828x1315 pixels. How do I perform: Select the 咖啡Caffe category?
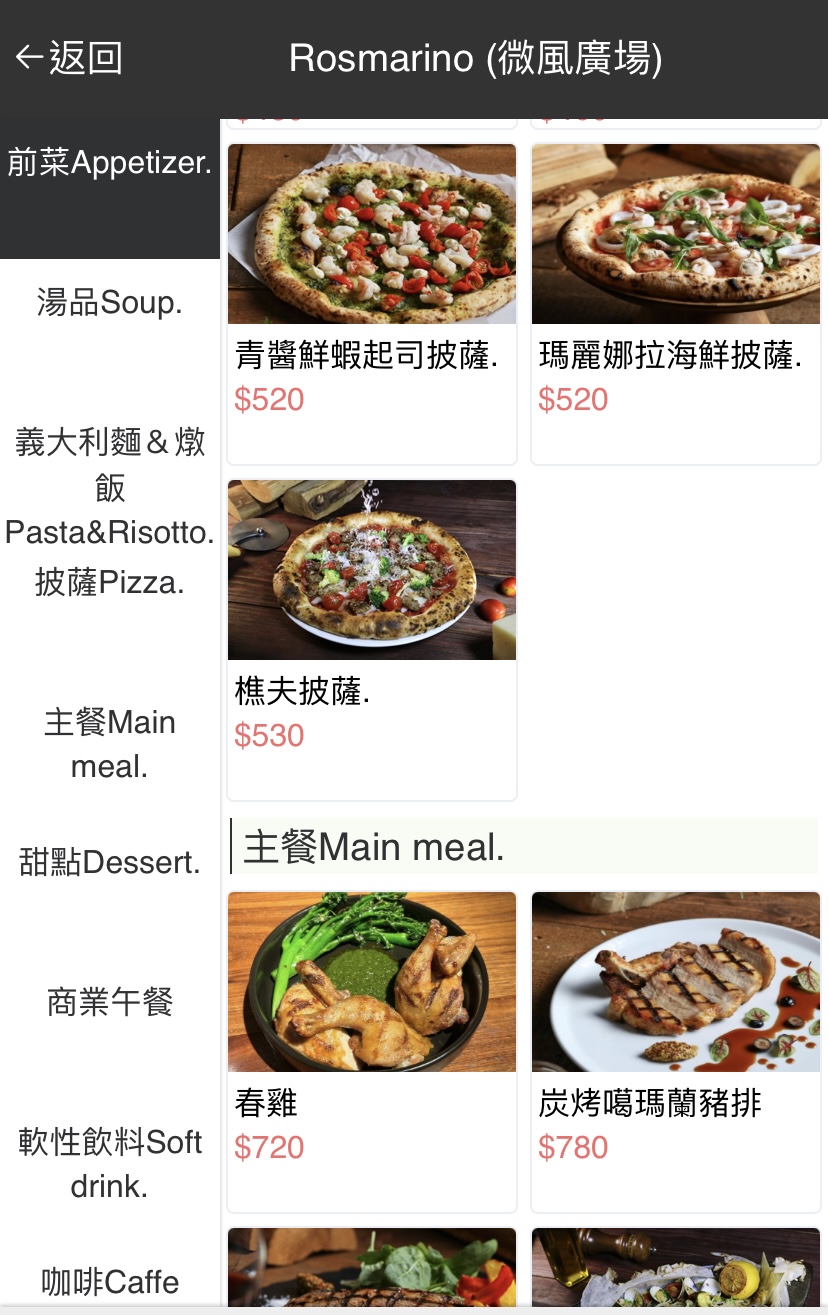click(110, 1282)
